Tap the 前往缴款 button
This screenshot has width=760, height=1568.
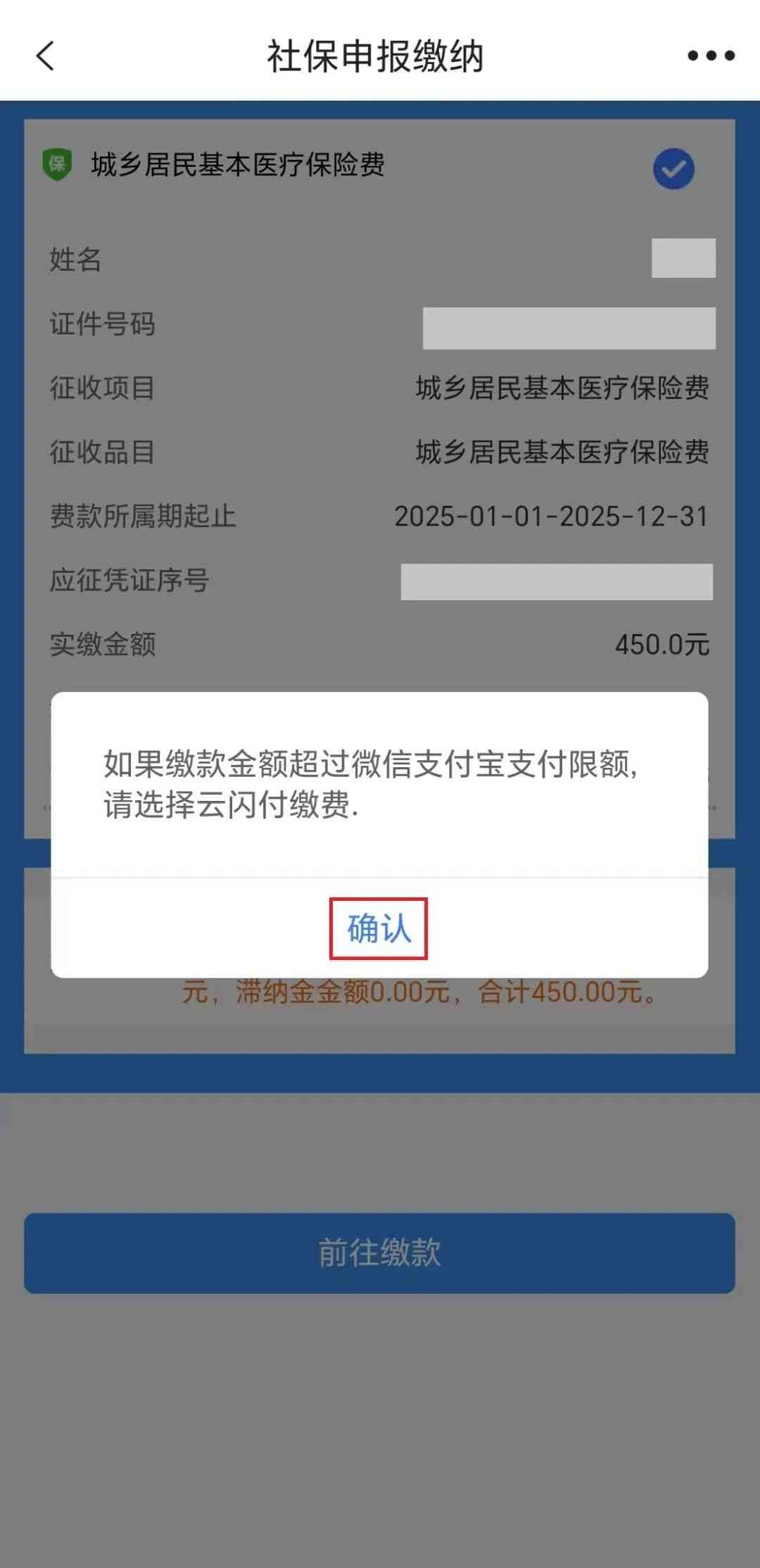pyautogui.click(x=379, y=1253)
